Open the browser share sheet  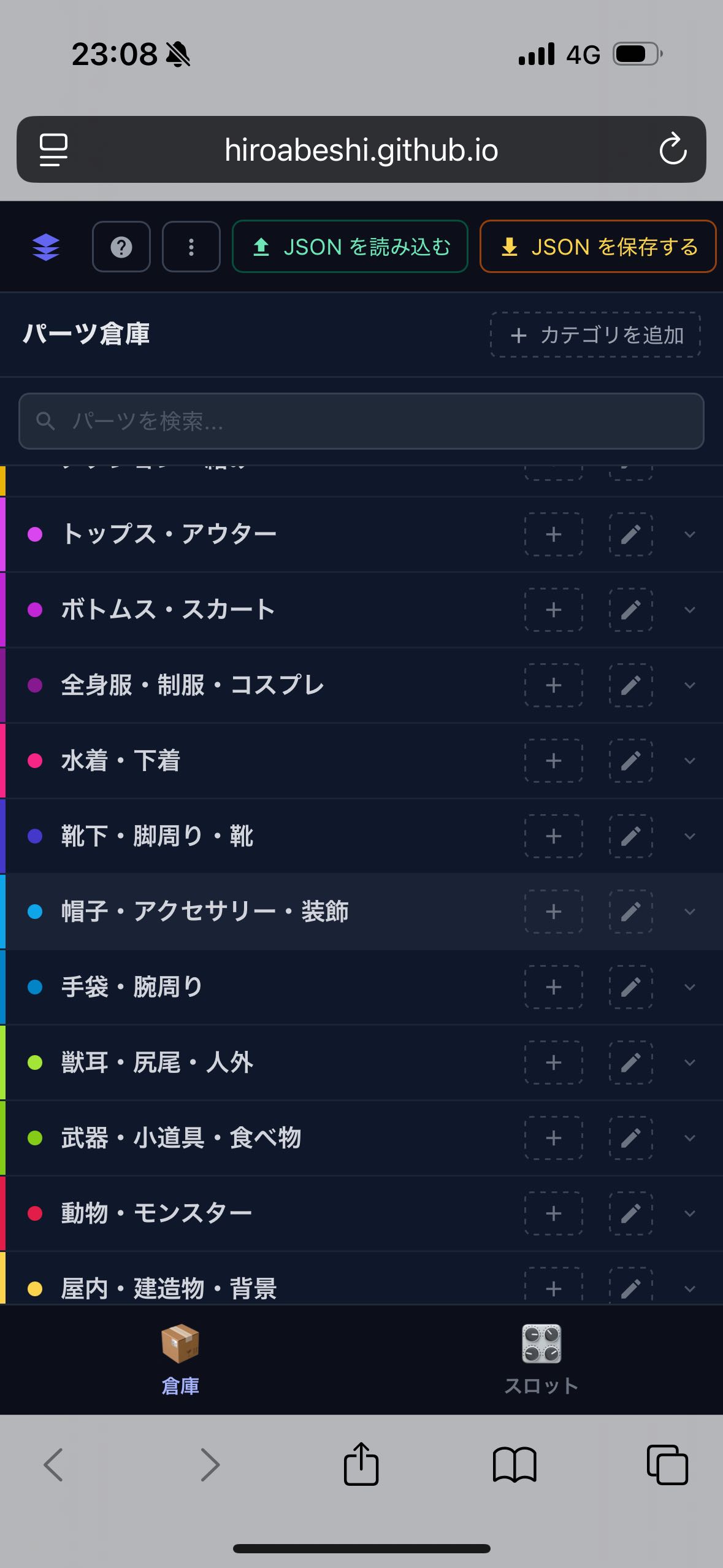point(361,1464)
